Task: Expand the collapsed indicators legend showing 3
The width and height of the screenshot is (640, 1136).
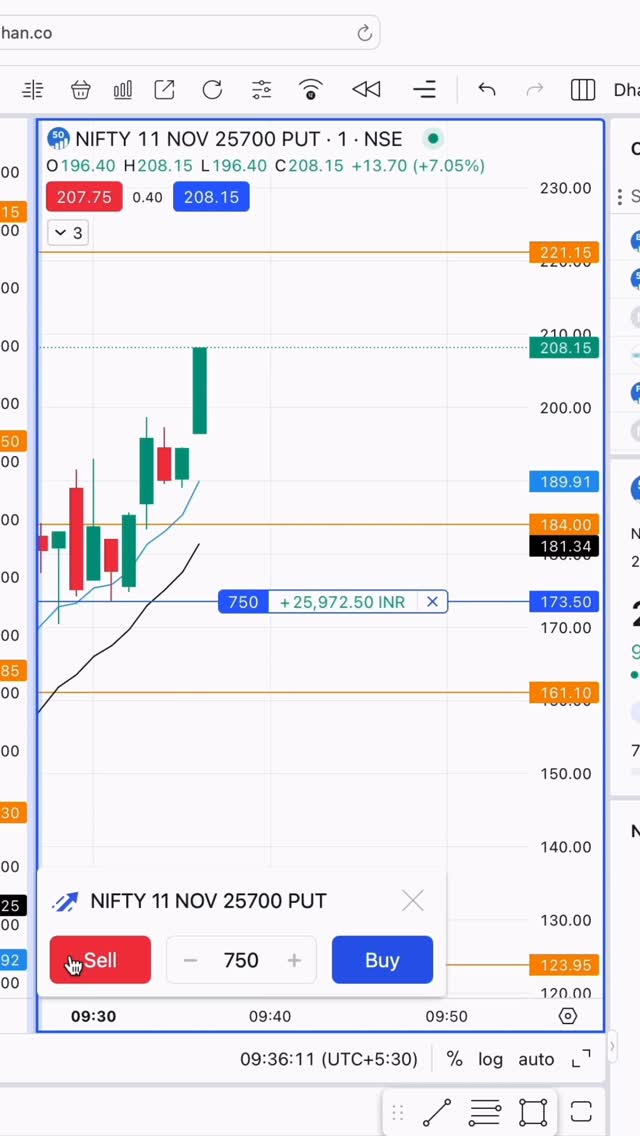Action: tap(69, 233)
